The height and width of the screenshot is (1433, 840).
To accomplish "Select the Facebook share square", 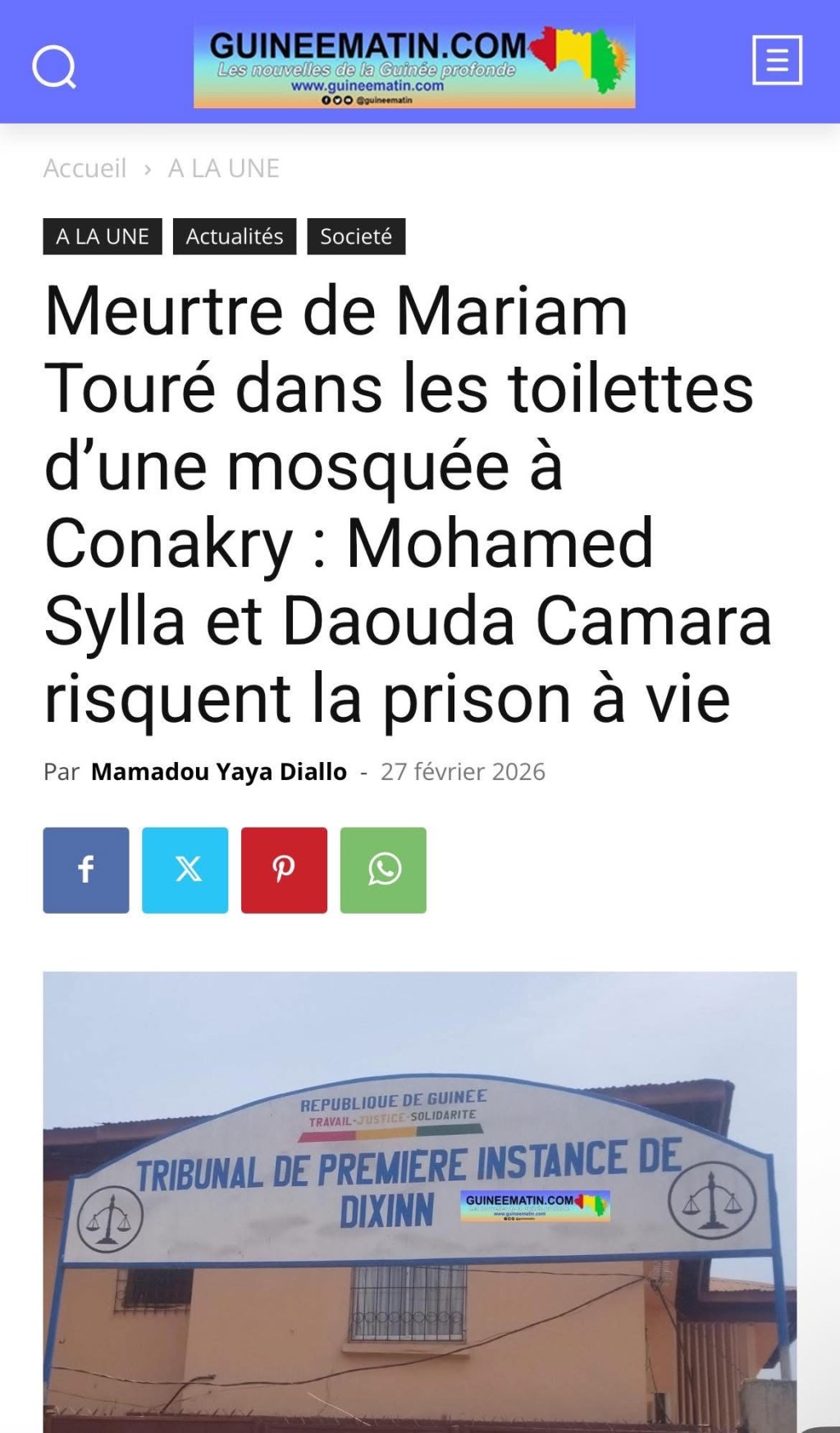I will 85,870.
